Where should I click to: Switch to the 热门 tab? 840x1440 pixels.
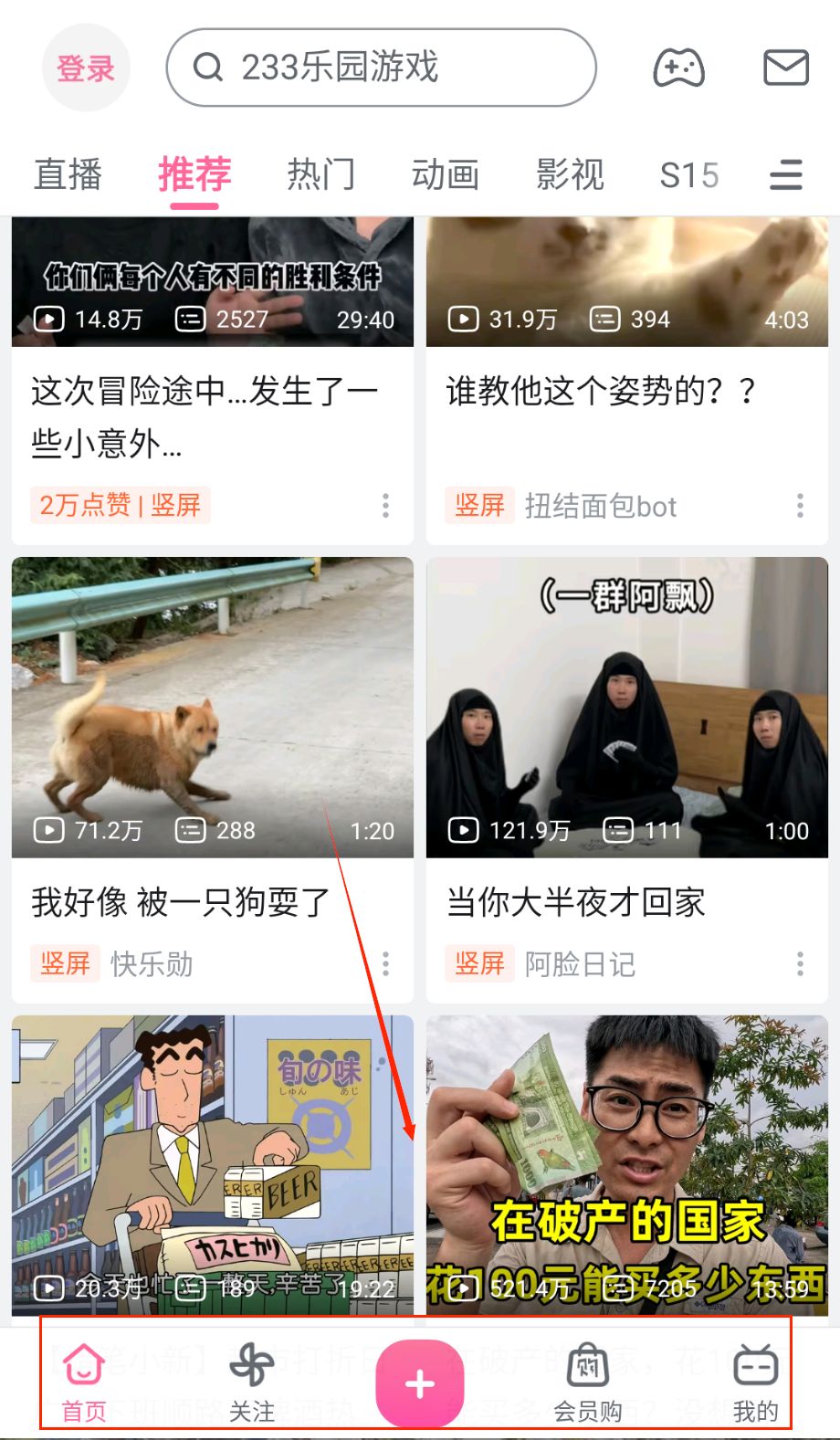coord(320,174)
